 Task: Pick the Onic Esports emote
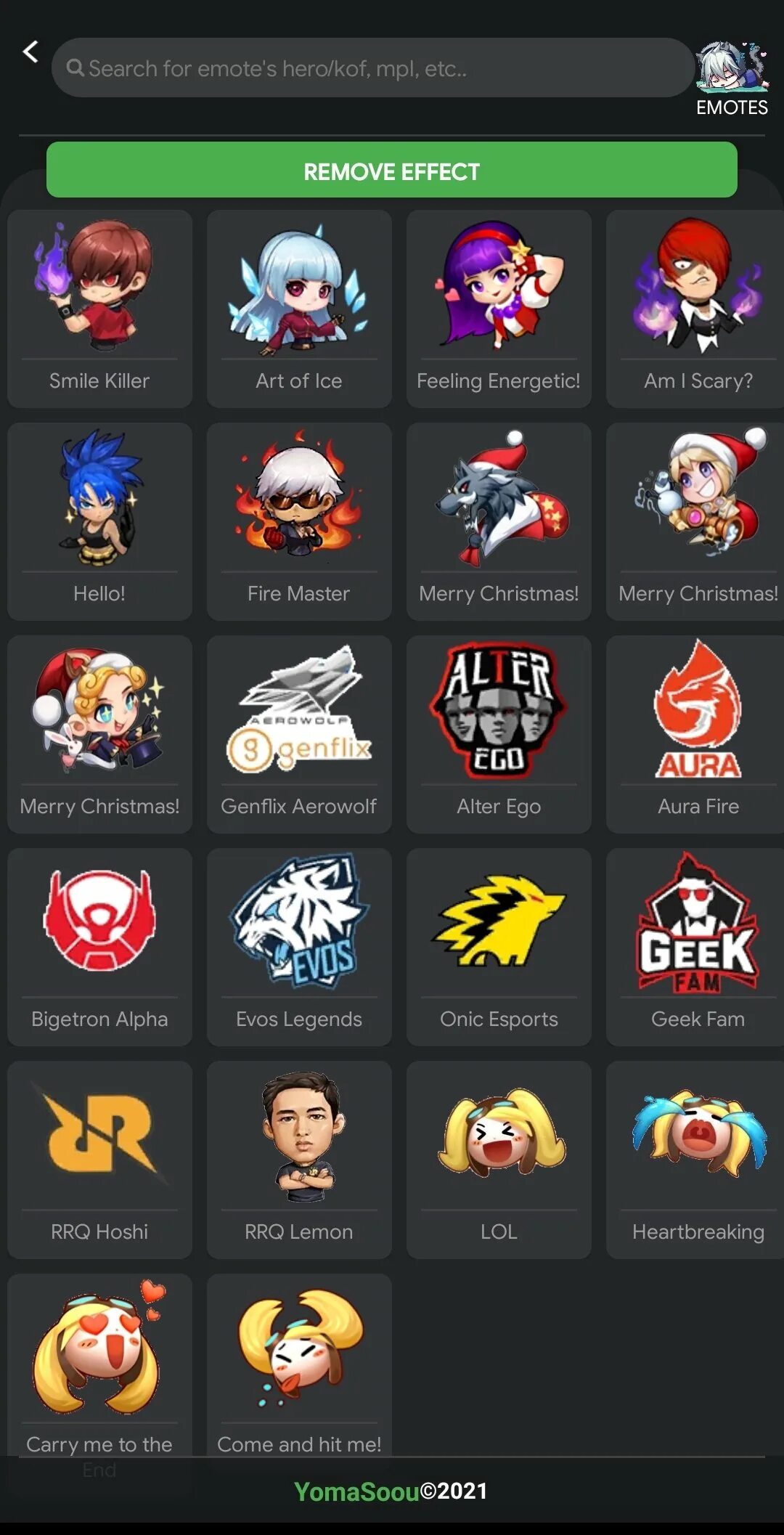tap(499, 947)
